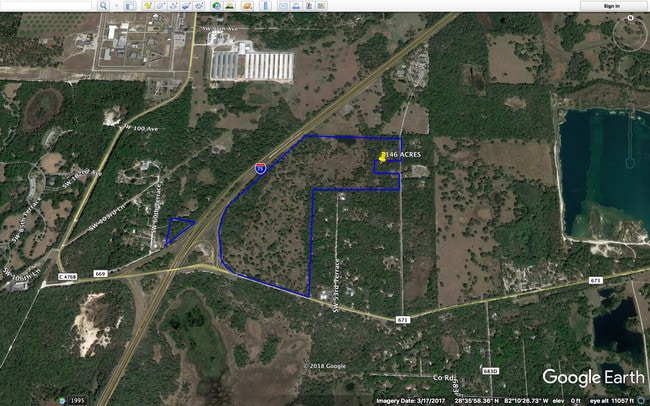Show historical imagery clock tool
This screenshot has height=406, width=650.
pyautogui.click(x=216, y=6)
